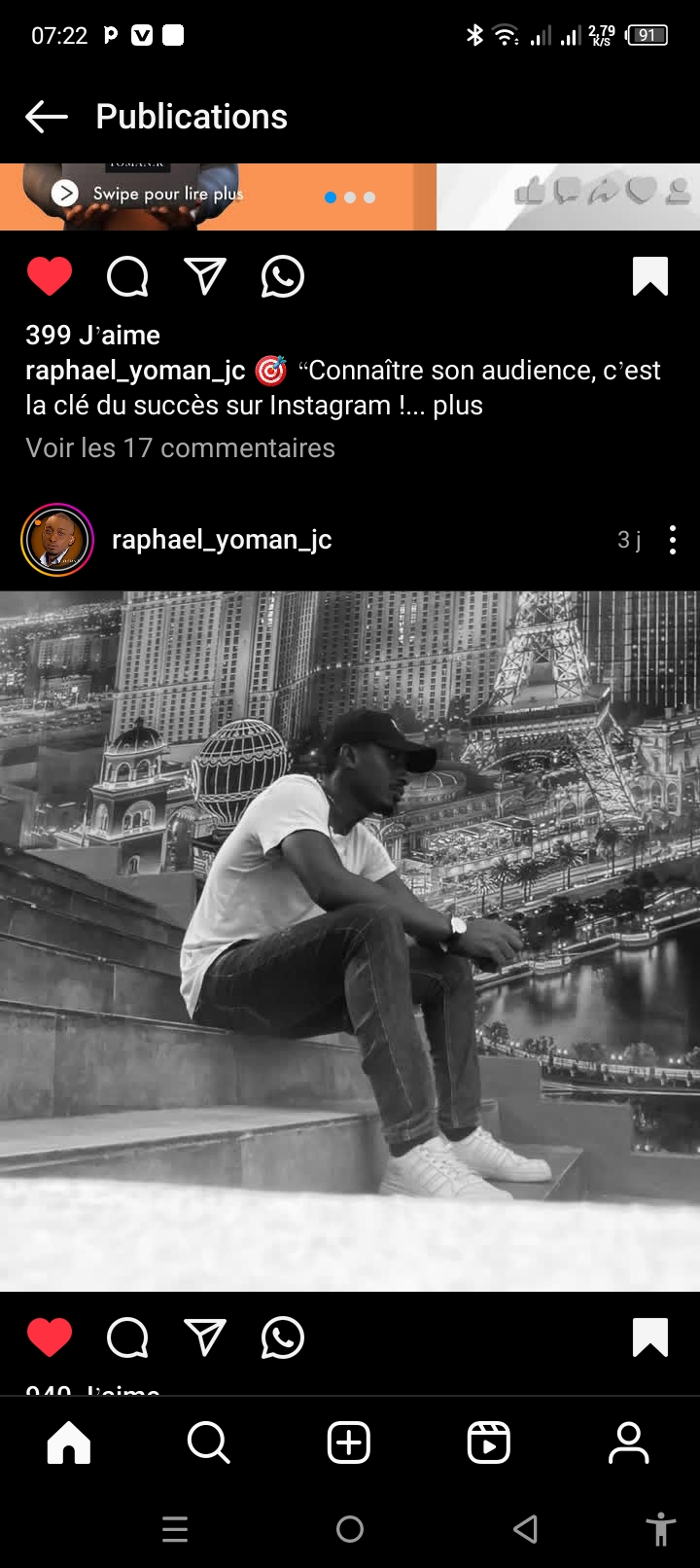Send the 399 J'aime post via paper plane
This screenshot has height=1568, width=700.
(x=205, y=277)
